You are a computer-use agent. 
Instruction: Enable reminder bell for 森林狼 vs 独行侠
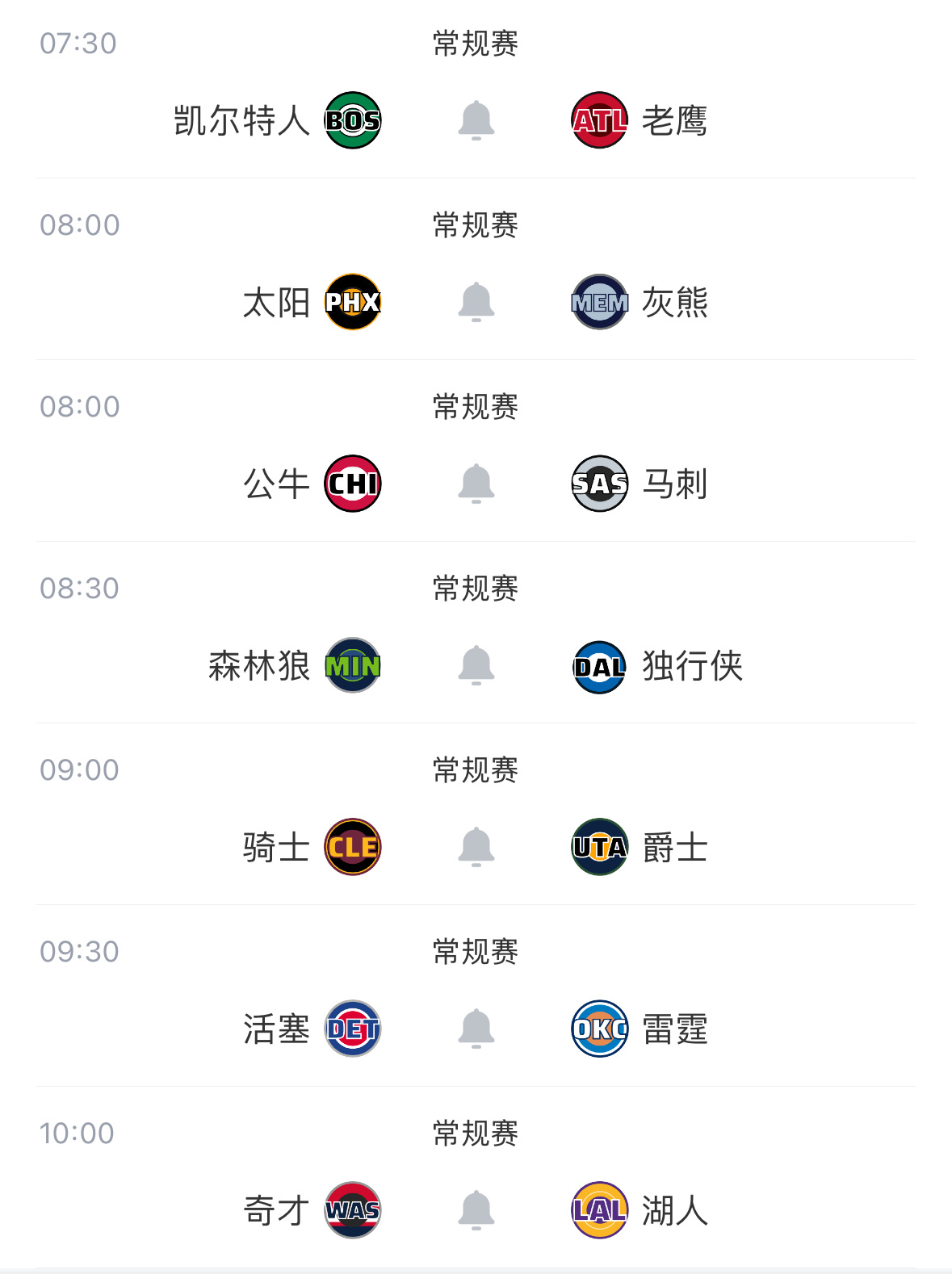tap(476, 666)
